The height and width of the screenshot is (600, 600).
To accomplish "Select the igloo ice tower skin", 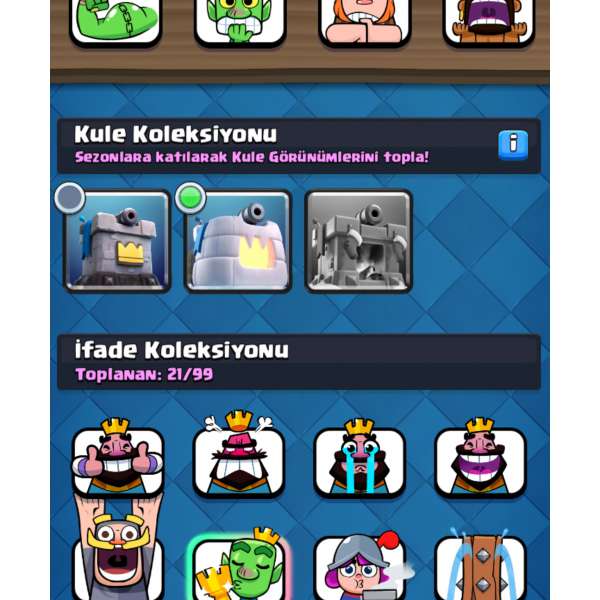I will 238,241.
